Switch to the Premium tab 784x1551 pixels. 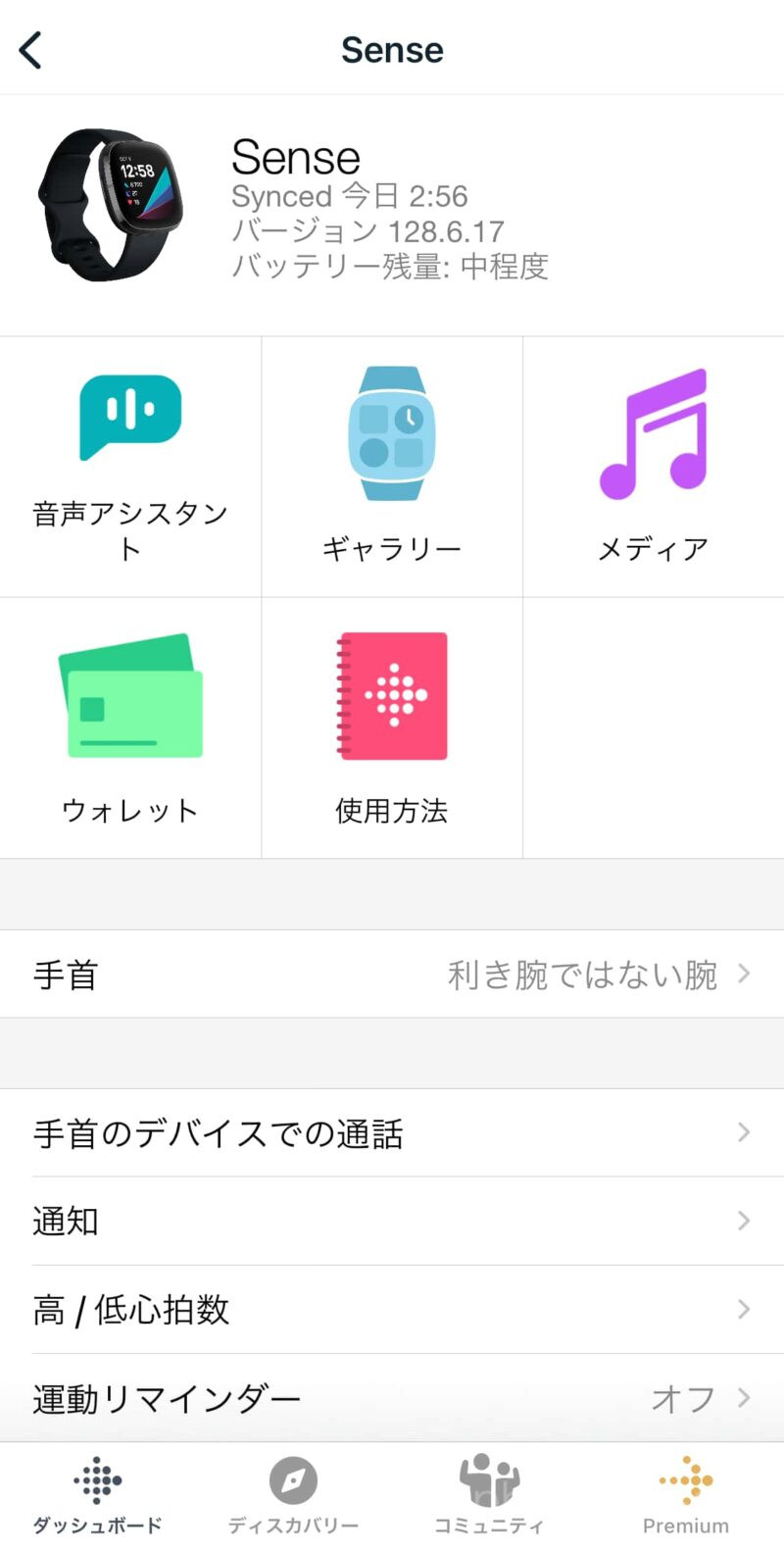pyautogui.click(x=686, y=1496)
